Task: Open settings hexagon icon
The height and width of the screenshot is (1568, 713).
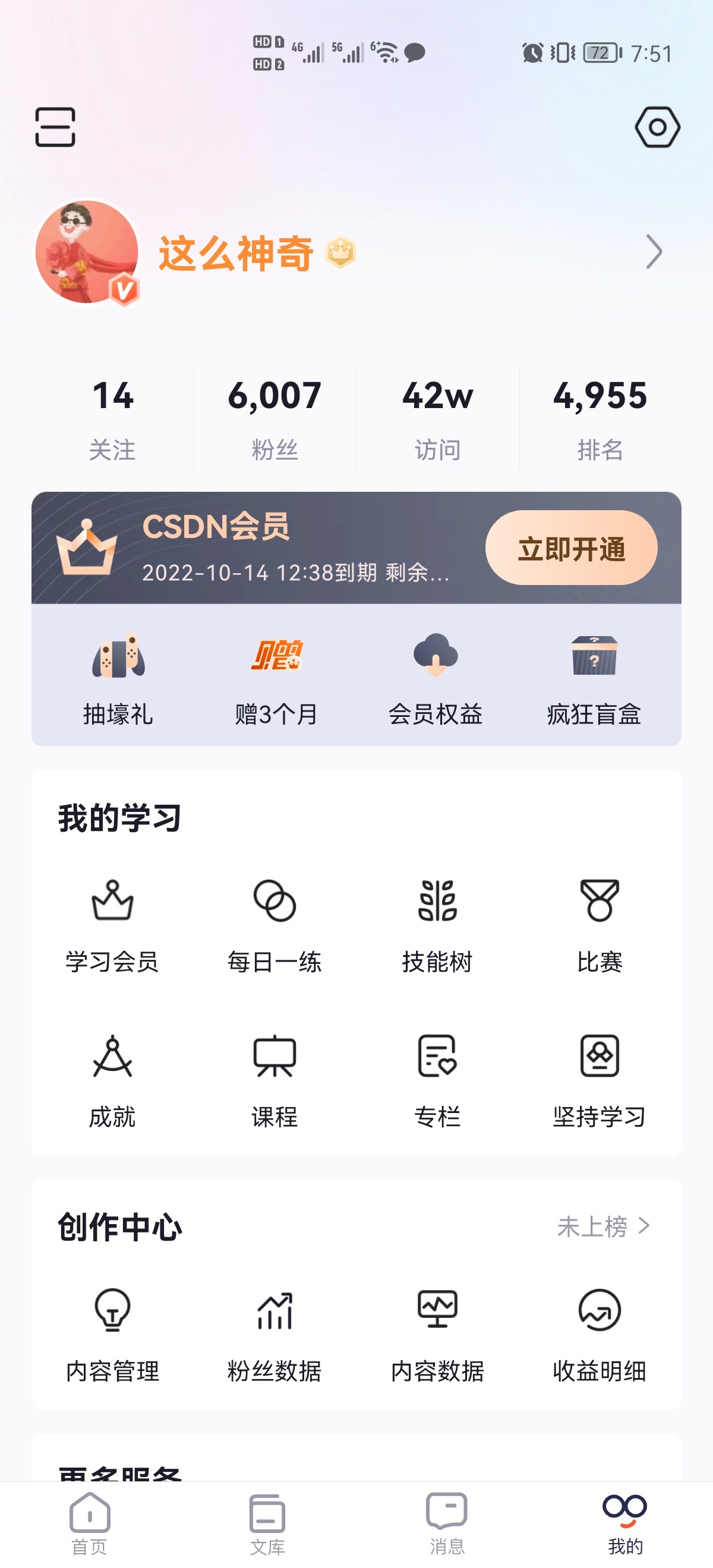Action: pyautogui.click(x=657, y=127)
